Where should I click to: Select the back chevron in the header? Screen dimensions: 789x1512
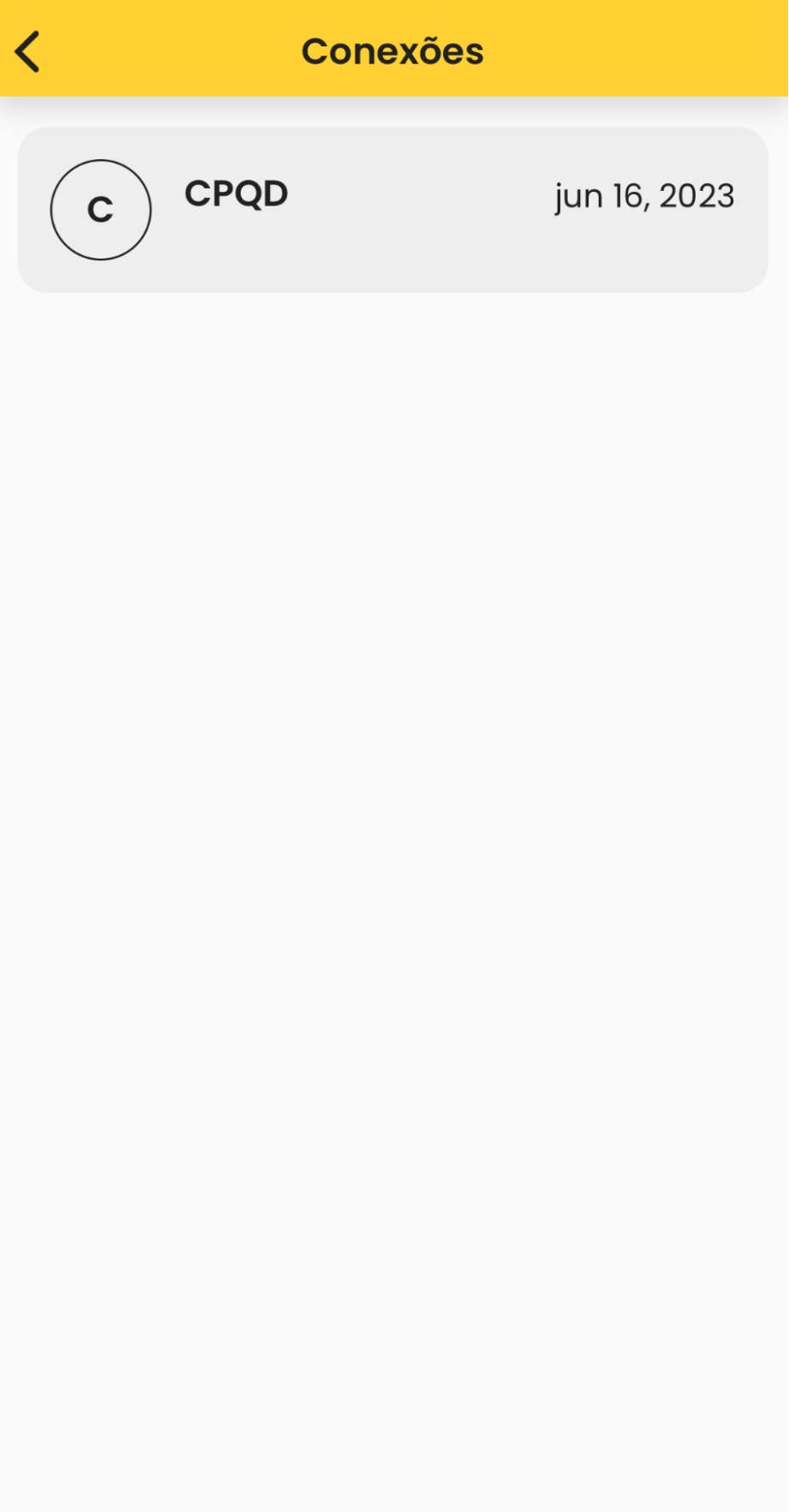[x=27, y=50]
